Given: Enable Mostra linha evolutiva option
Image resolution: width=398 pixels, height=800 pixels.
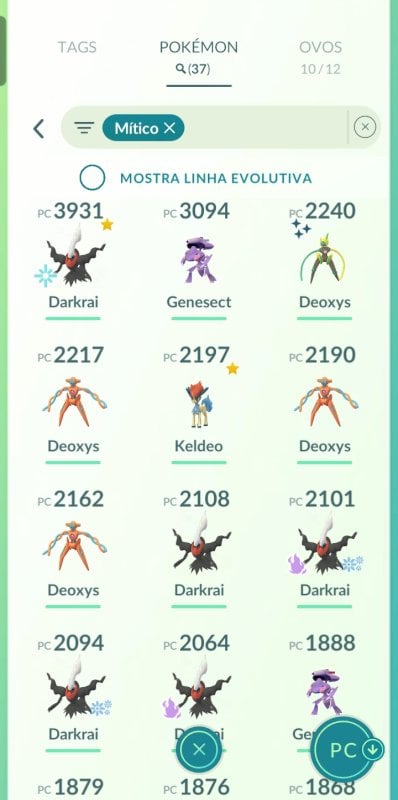Looking at the screenshot, I should [x=92, y=178].
